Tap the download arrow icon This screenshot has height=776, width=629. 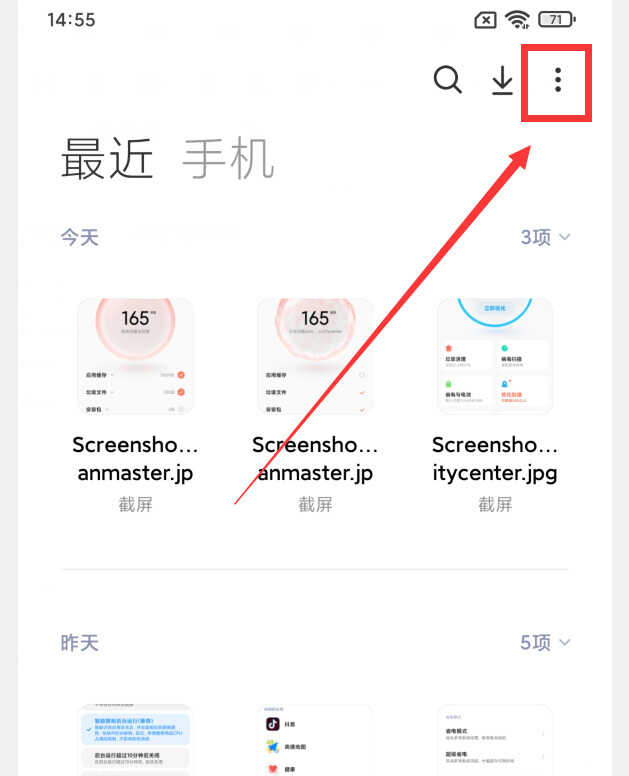502,81
